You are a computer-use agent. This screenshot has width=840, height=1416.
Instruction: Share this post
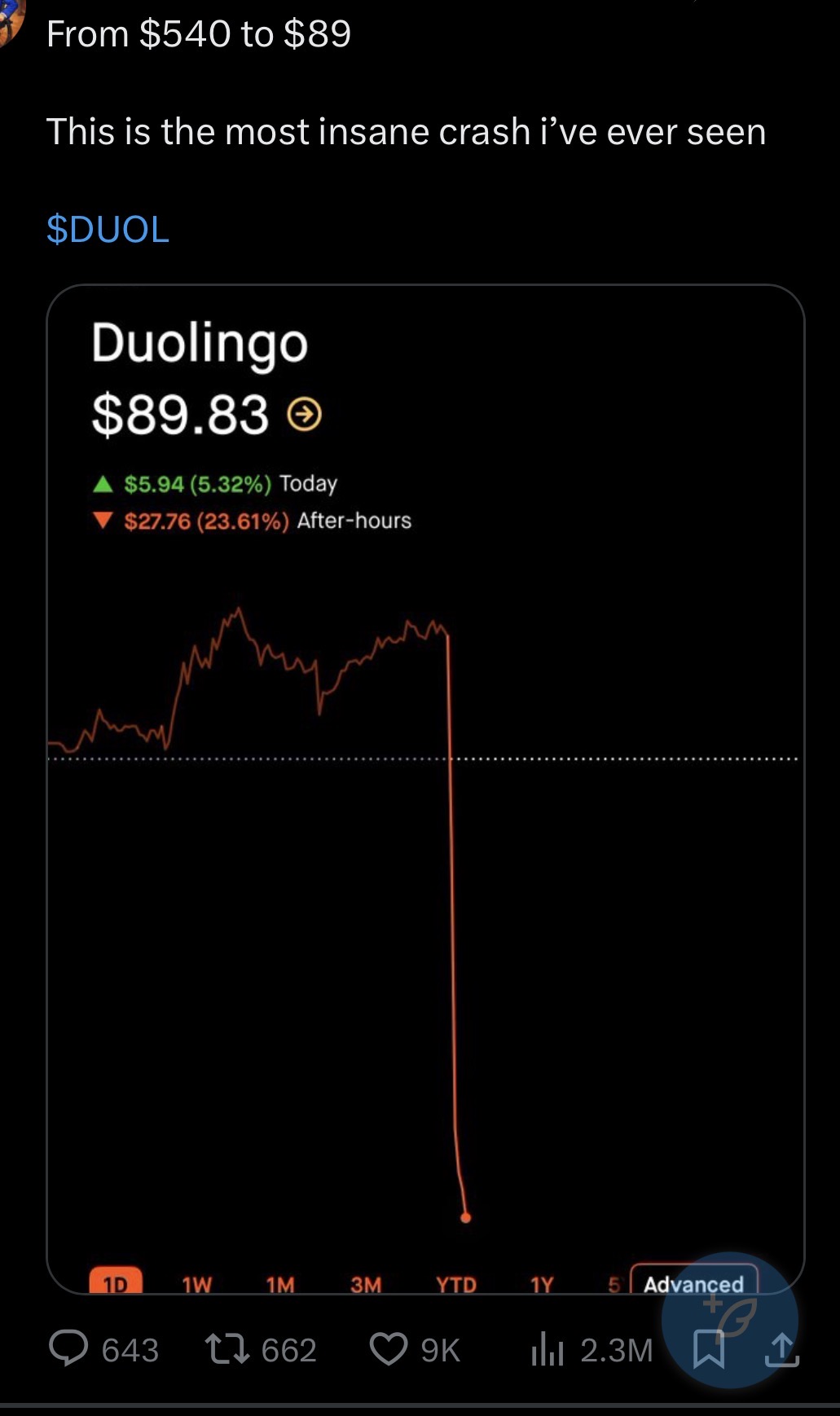pyautogui.click(x=781, y=1349)
